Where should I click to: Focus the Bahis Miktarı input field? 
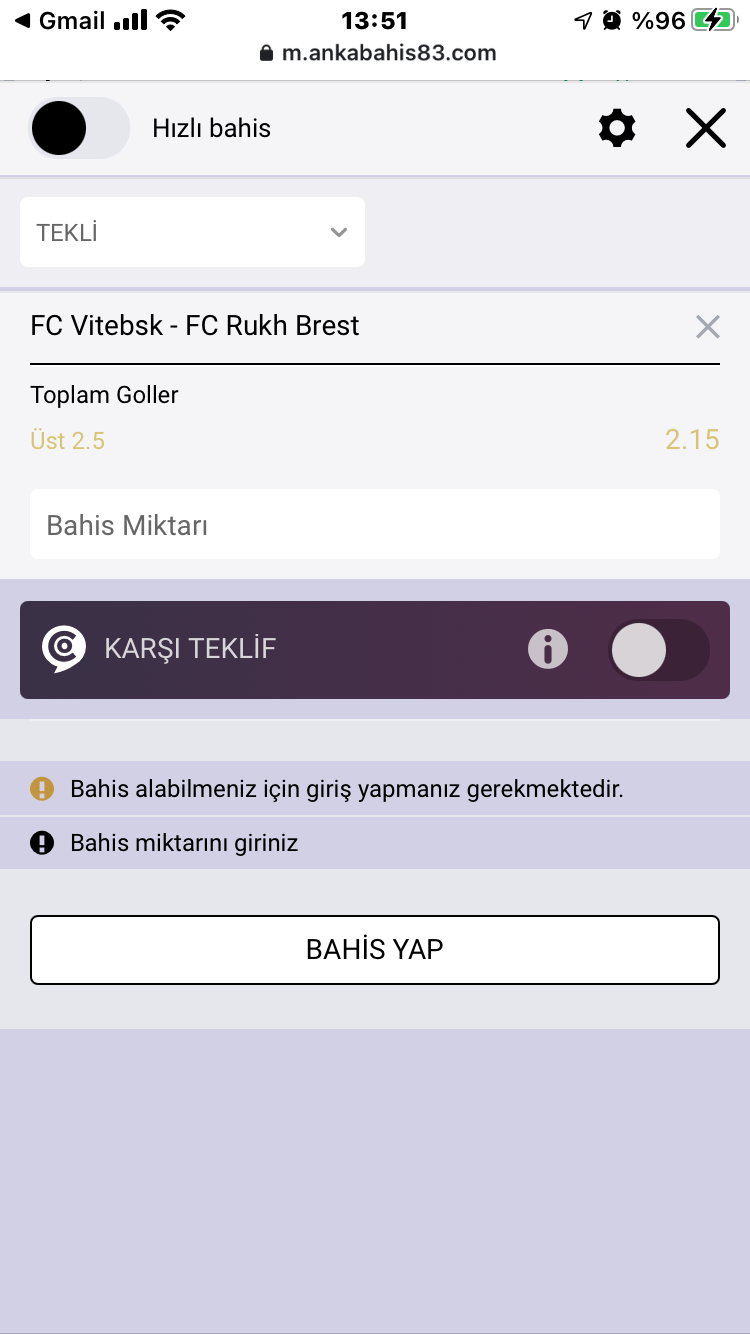click(375, 524)
